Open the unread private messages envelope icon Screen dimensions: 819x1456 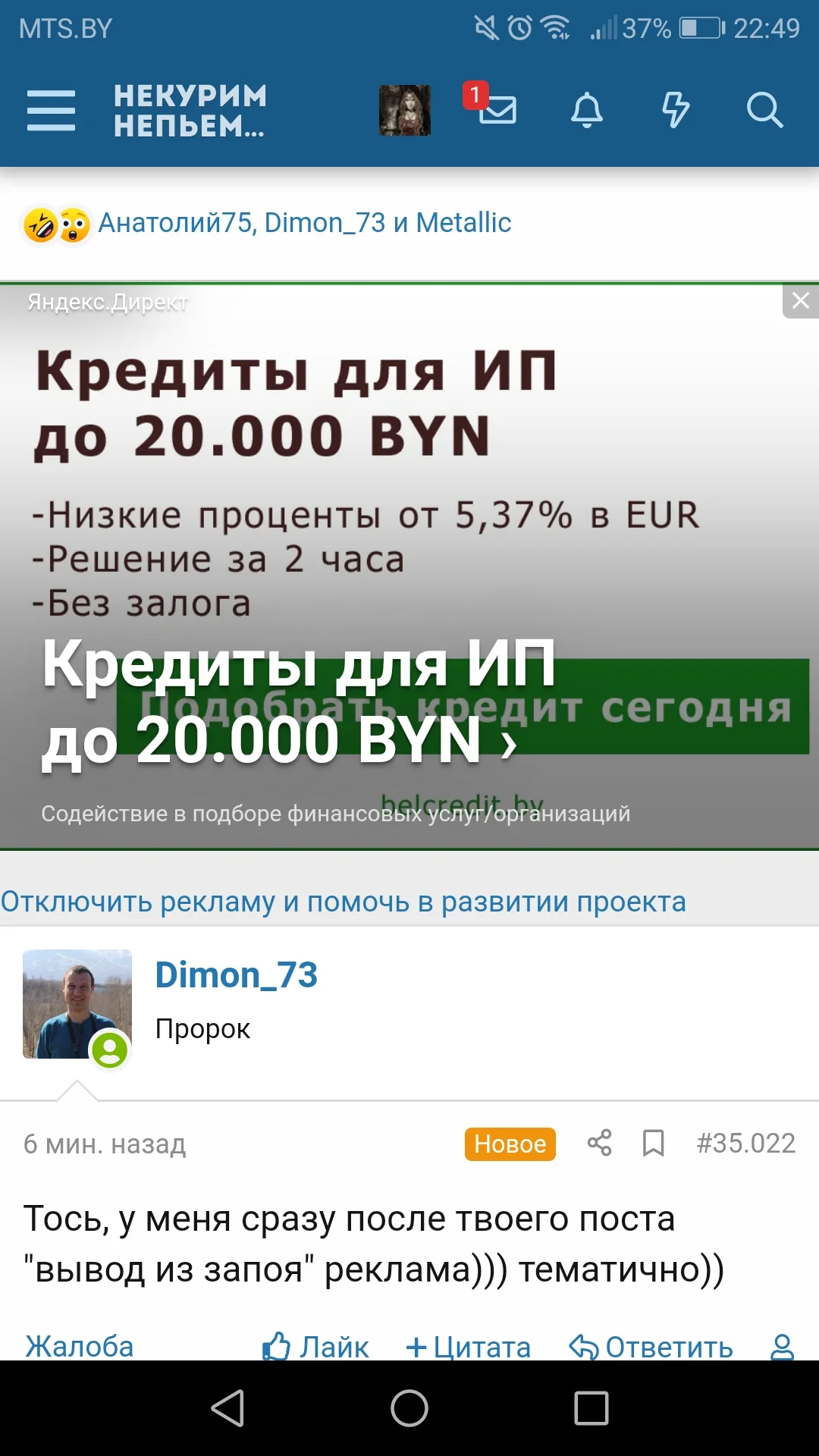coord(498,112)
